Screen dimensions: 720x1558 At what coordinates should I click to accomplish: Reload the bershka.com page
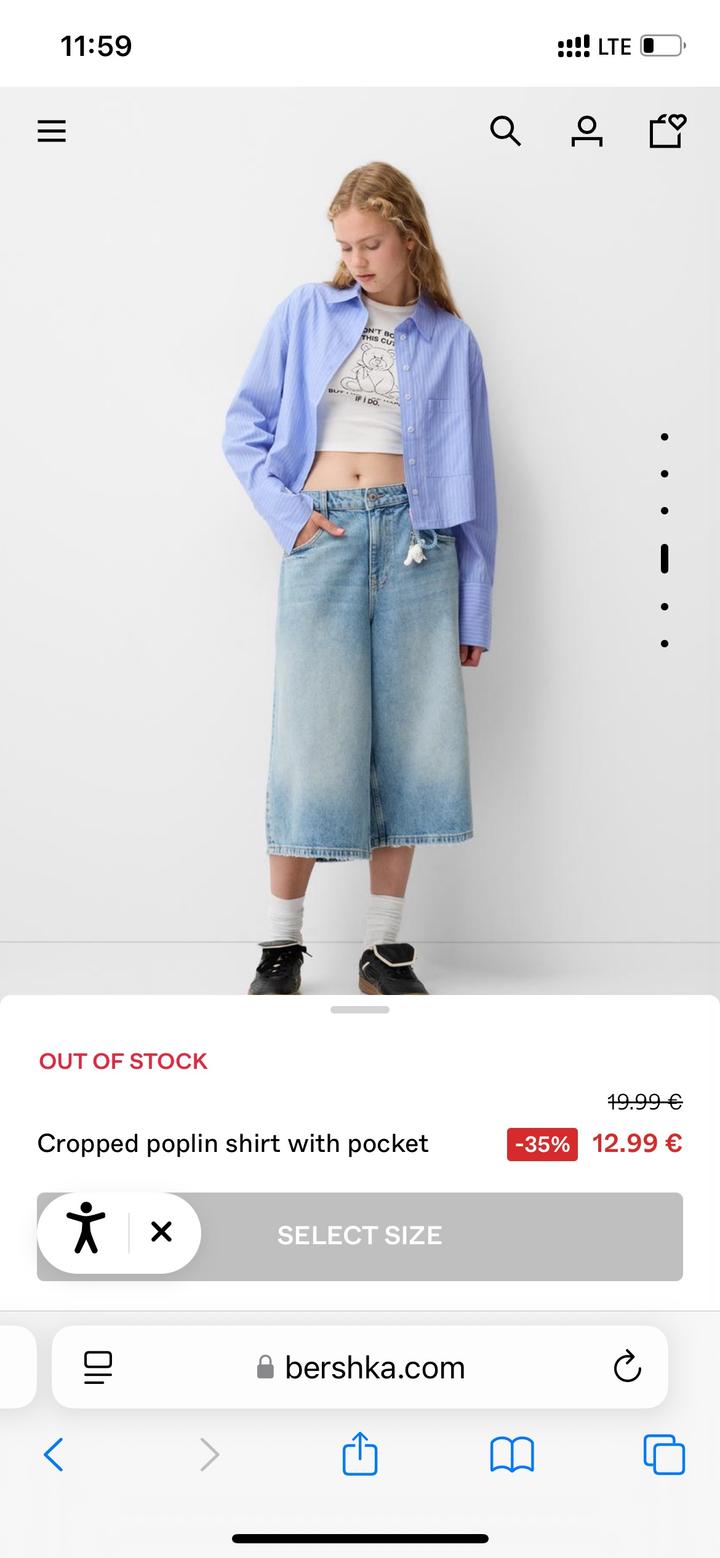(x=627, y=1367)
